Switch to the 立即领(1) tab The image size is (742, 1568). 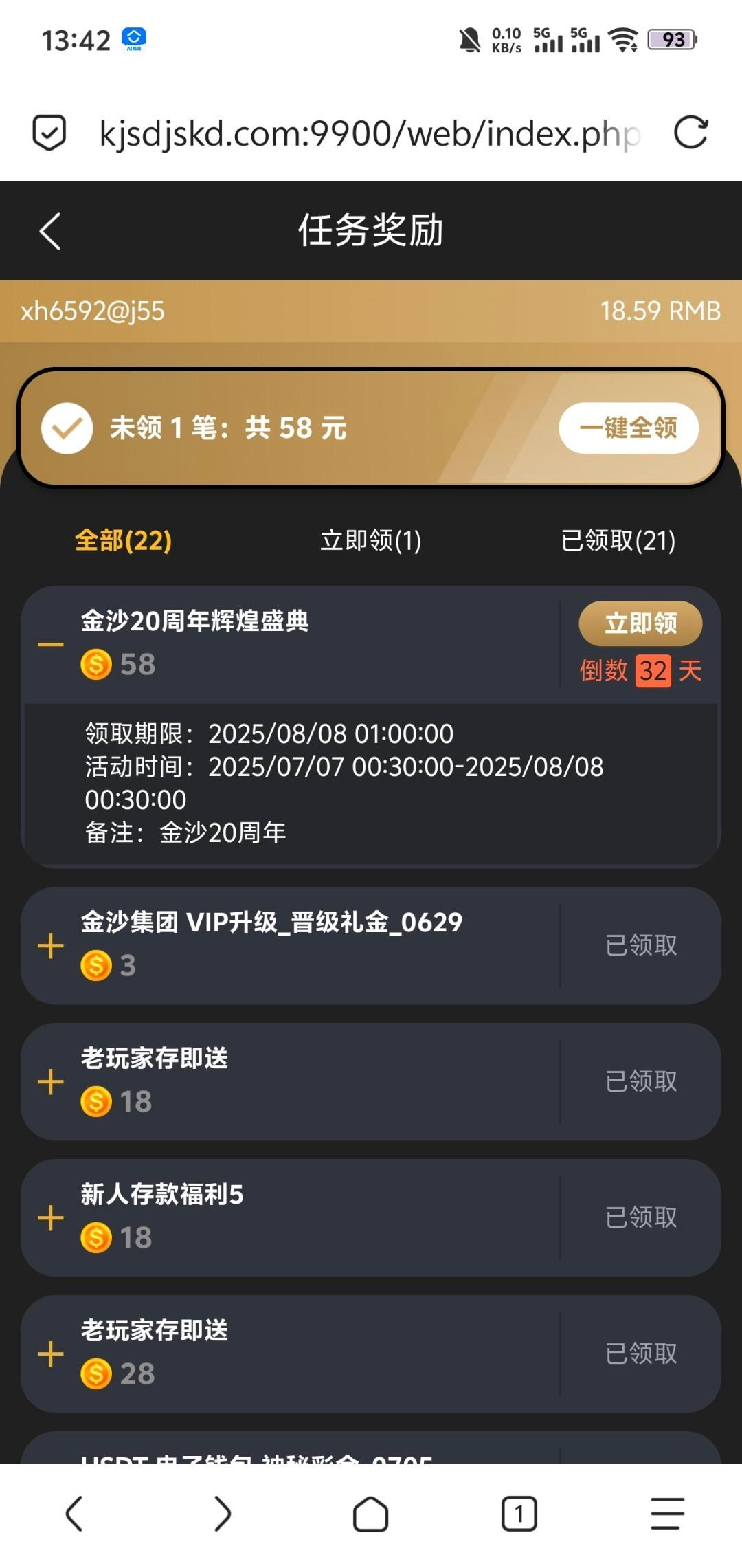[370, 541]
